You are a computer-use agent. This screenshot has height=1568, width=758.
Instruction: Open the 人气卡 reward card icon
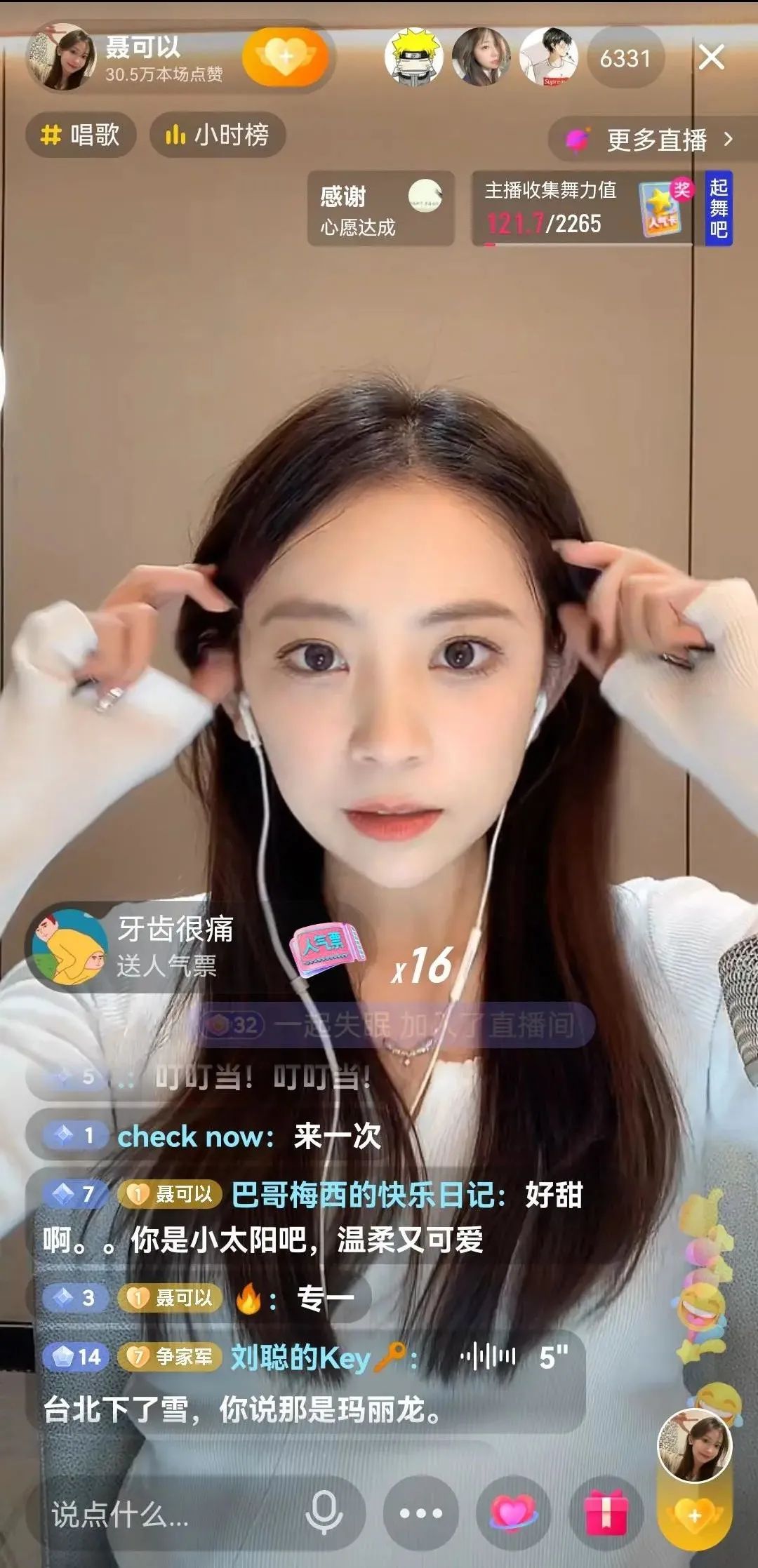point(660,210)
